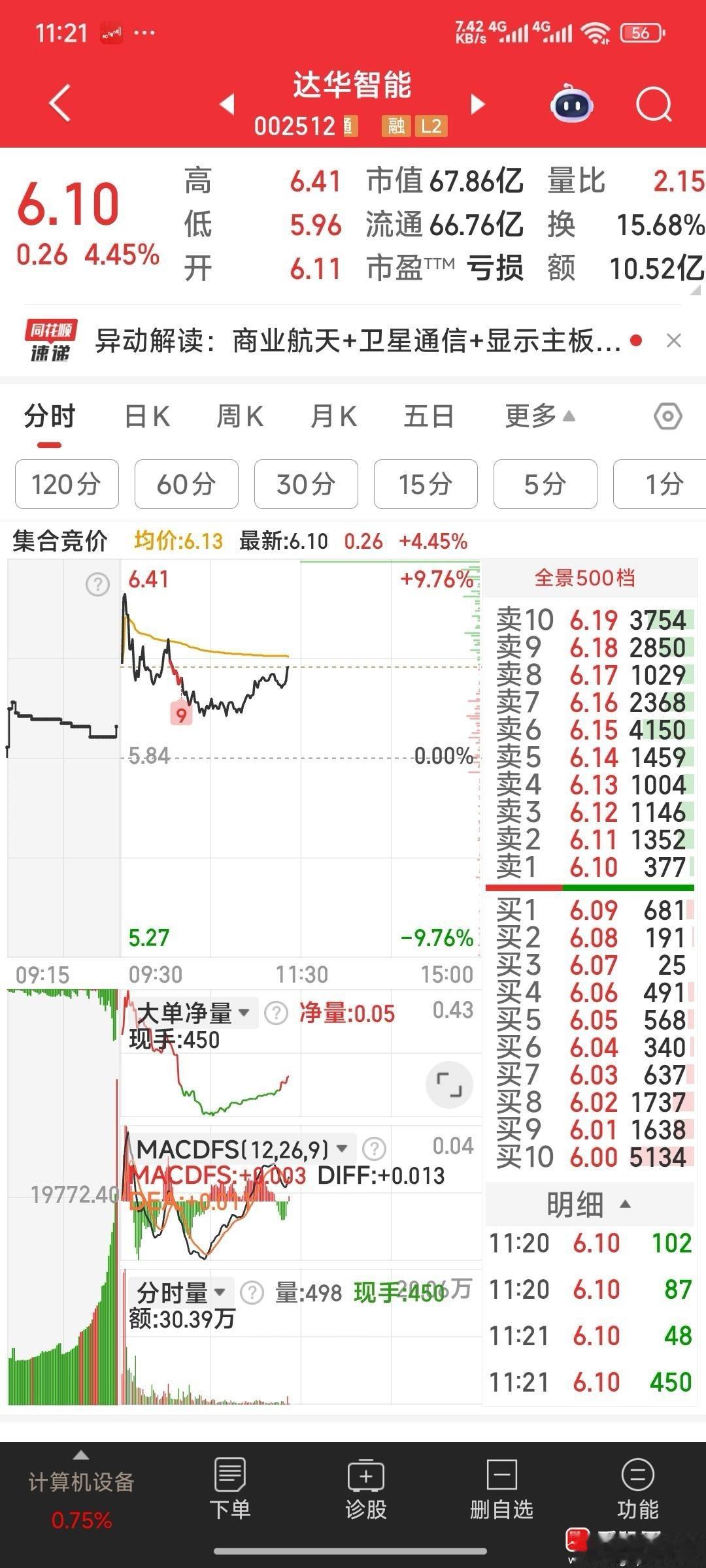Select the 30分 chart period
Viewport: 706px width, 1568px height.
[x=305, y=484]
